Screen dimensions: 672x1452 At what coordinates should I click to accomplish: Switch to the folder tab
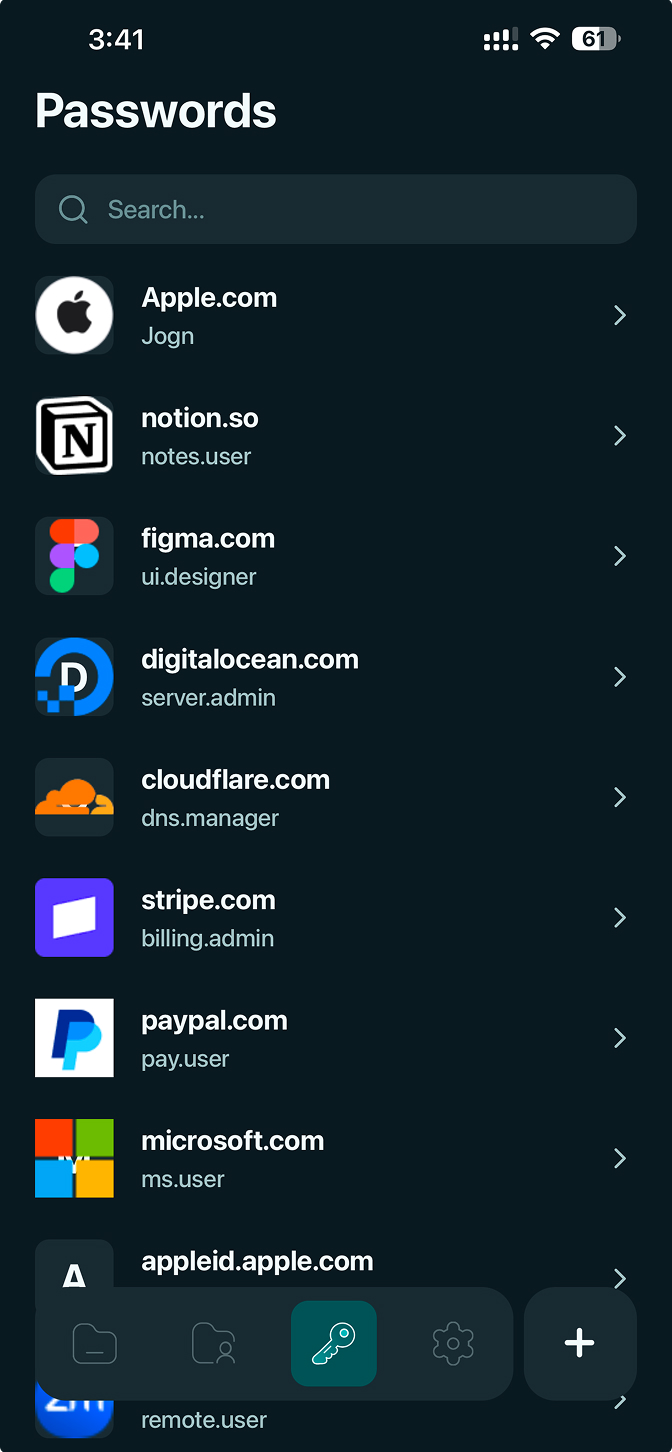tap(95, 1344)
